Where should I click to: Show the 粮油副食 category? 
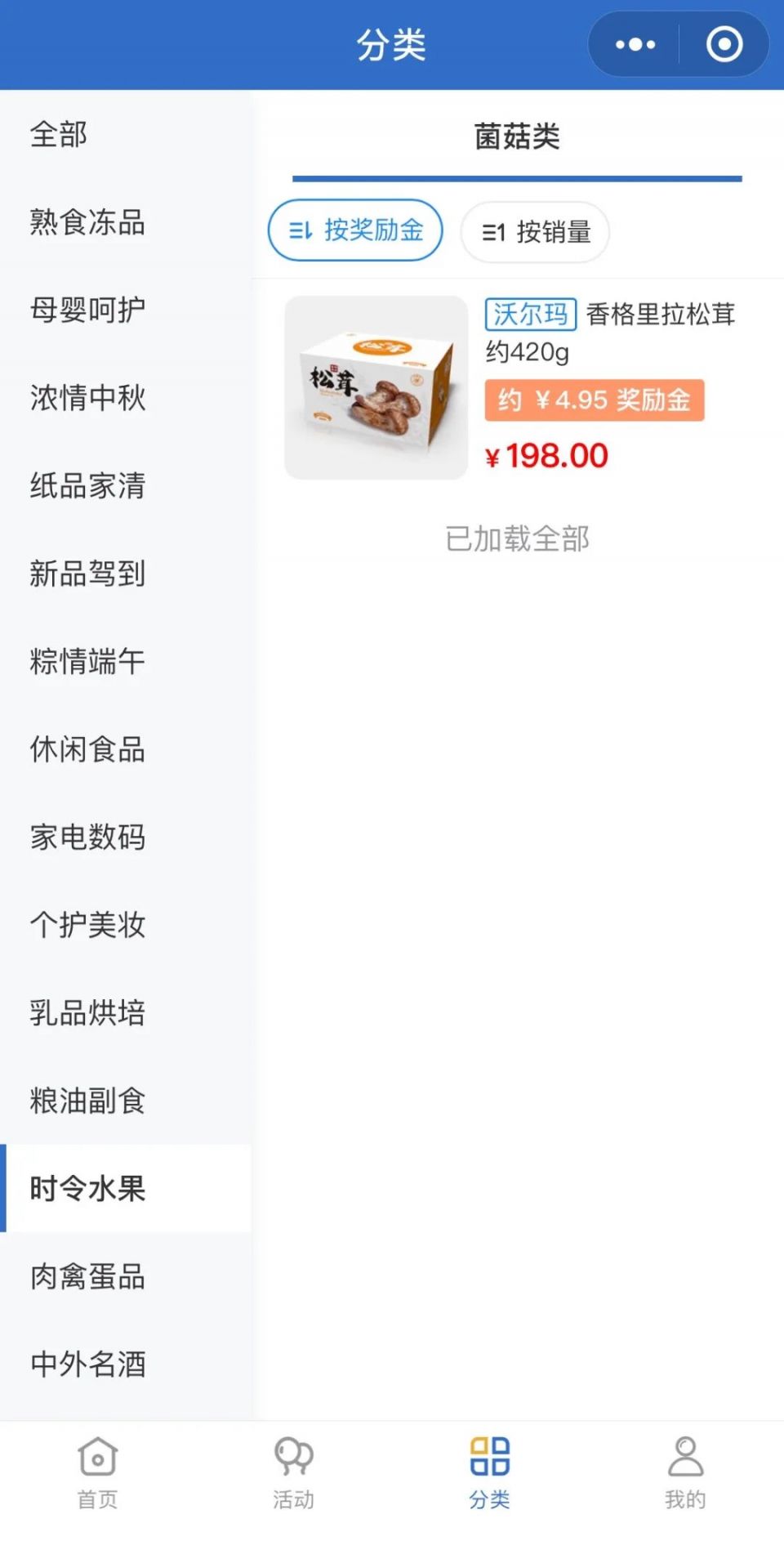pyautogui.click(x=87, y=1101)
